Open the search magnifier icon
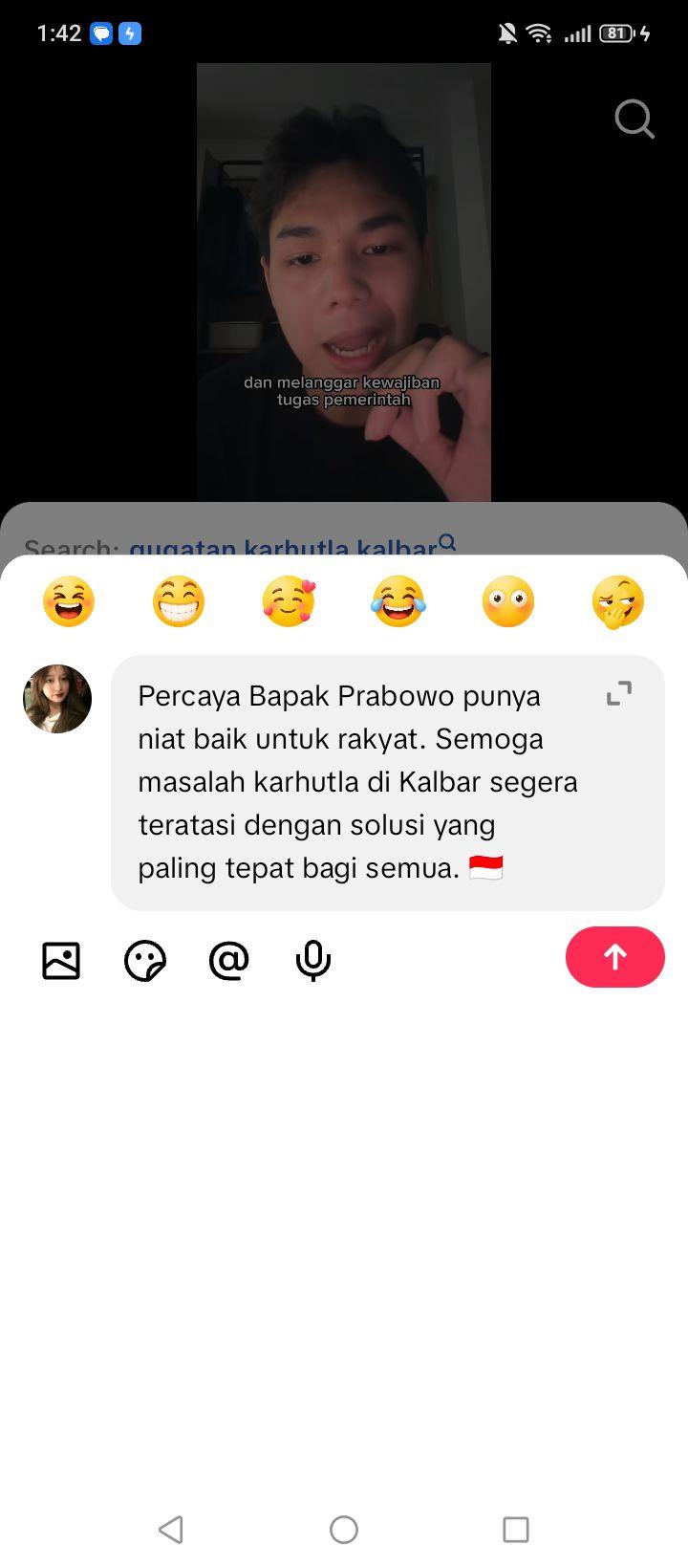Screen dimensions: 688x1568 pos(634,120)
